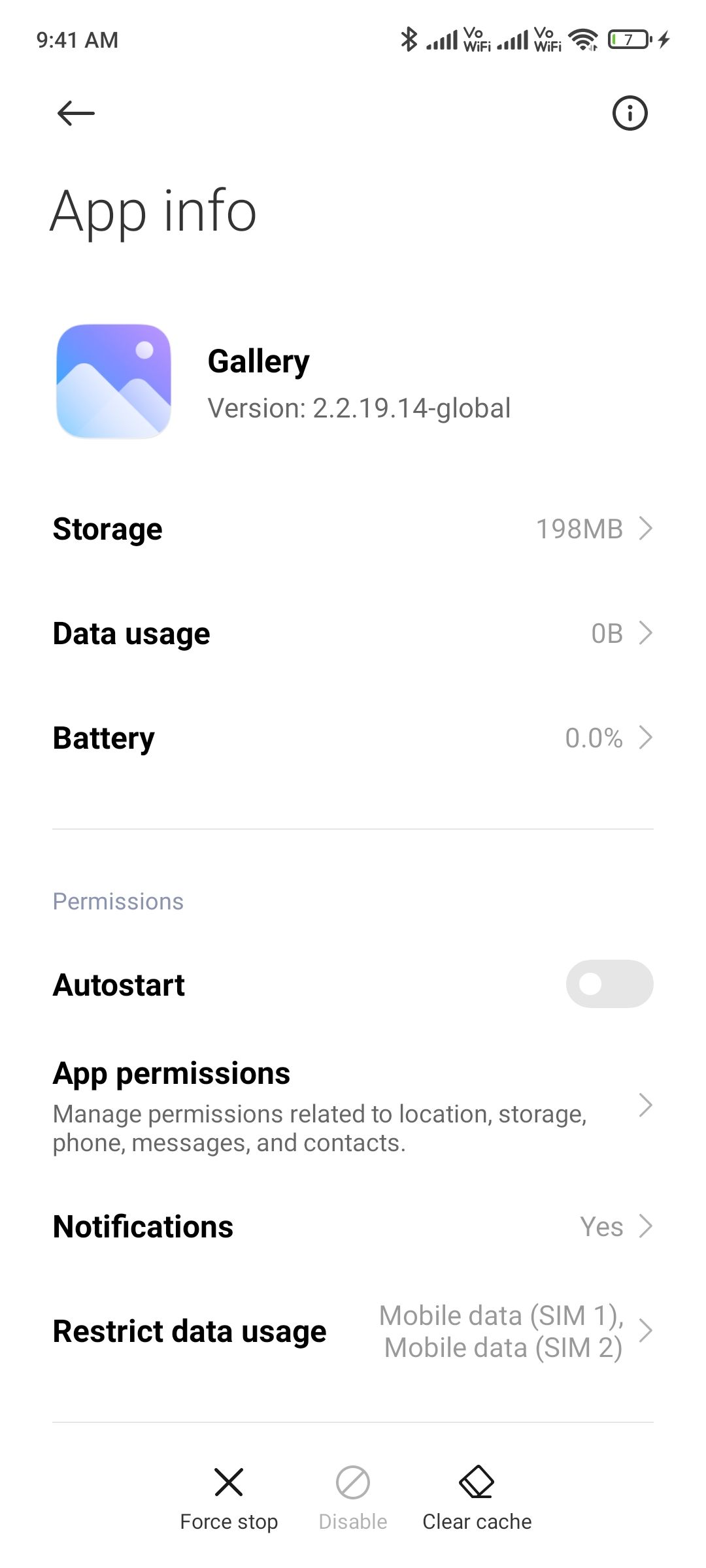Tap the Version 2.2.19.14-global text

coord(359,408)
